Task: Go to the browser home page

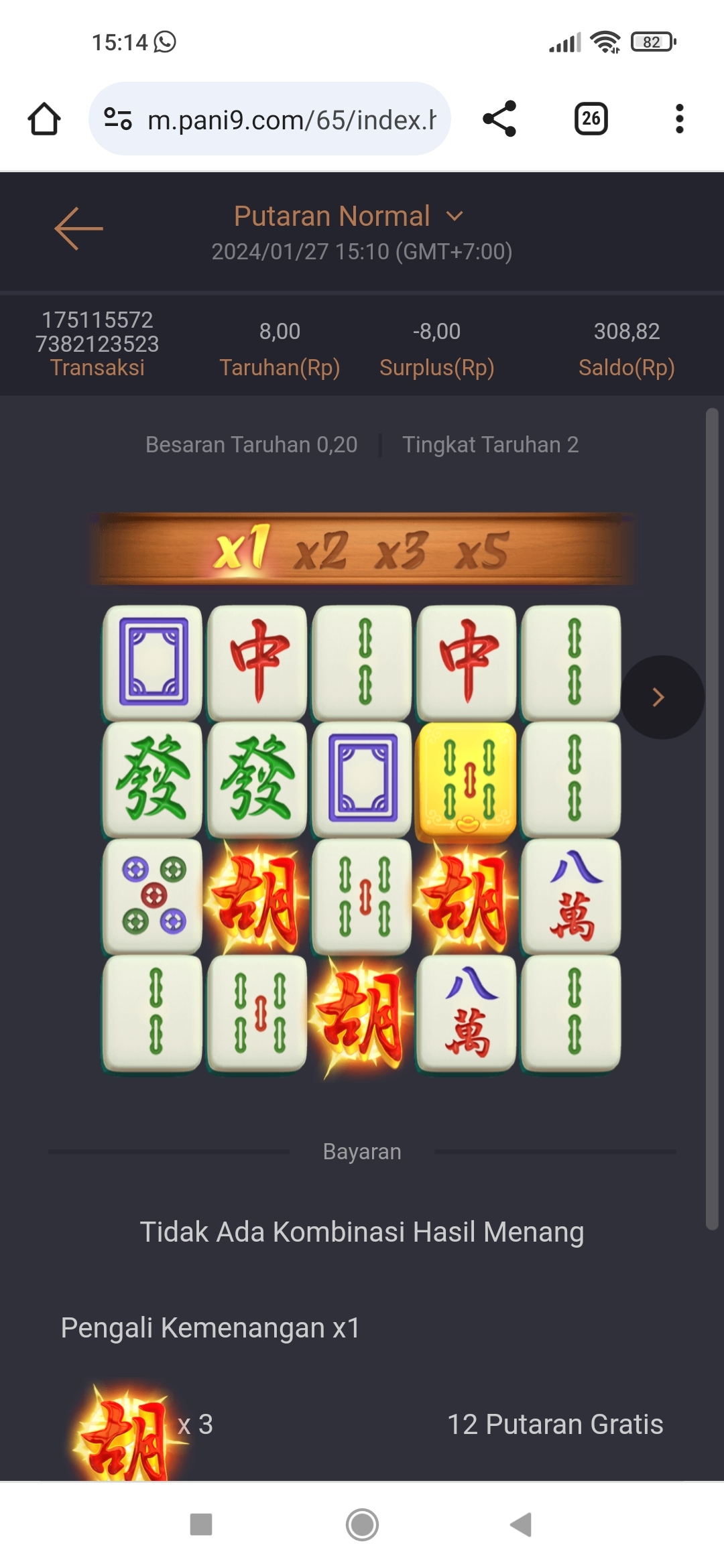Action: click(44, 119)
